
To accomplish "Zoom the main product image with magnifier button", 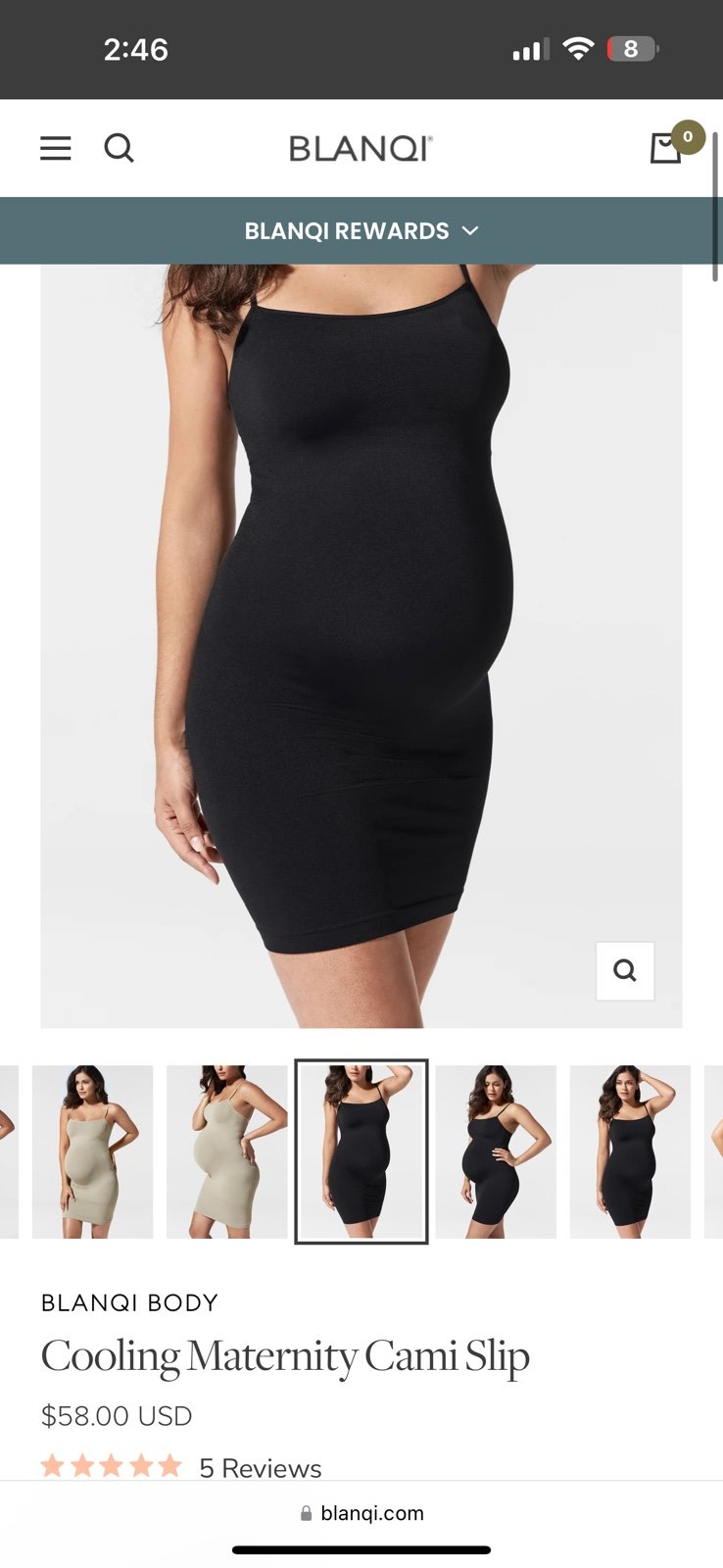I will (625, 970).
